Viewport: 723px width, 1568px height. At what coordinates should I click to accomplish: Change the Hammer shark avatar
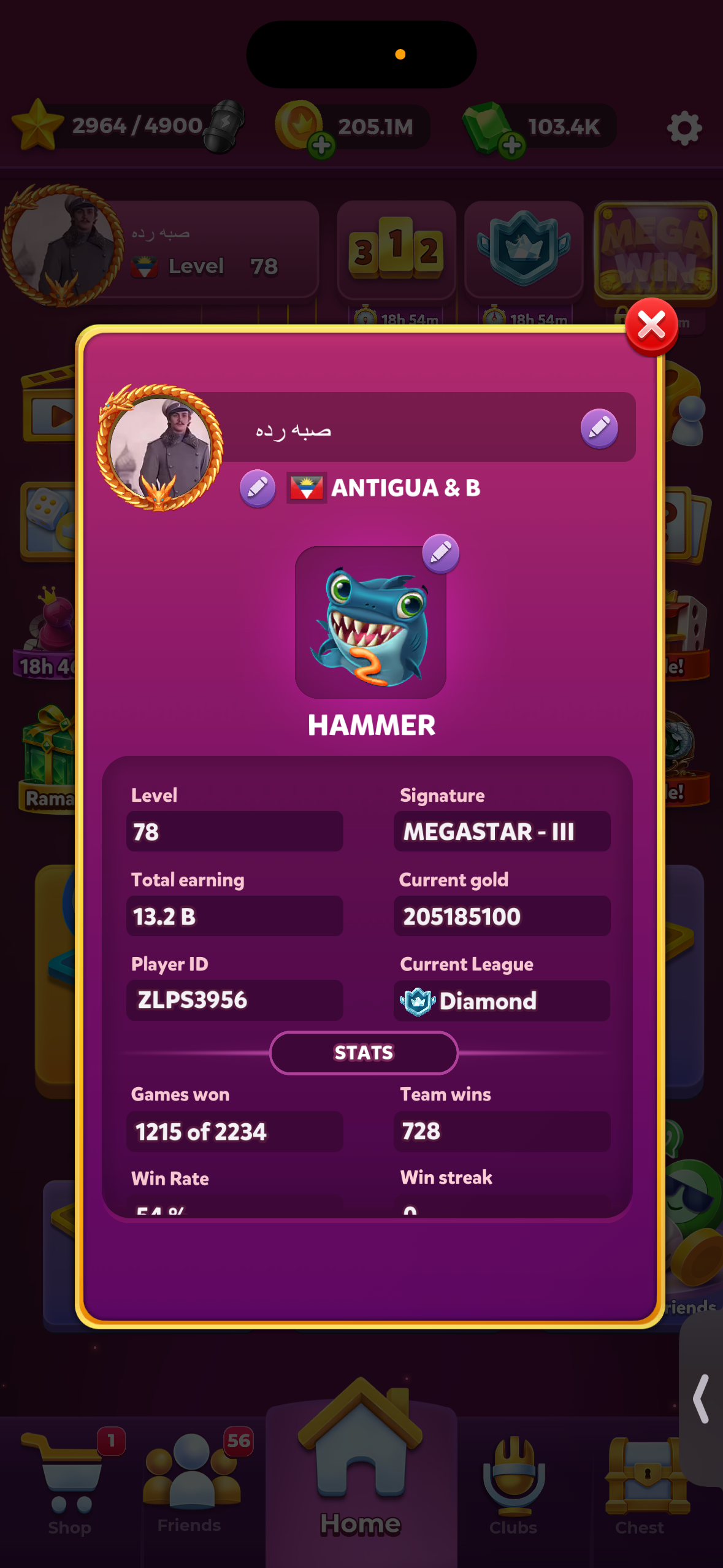coord(440,553)
